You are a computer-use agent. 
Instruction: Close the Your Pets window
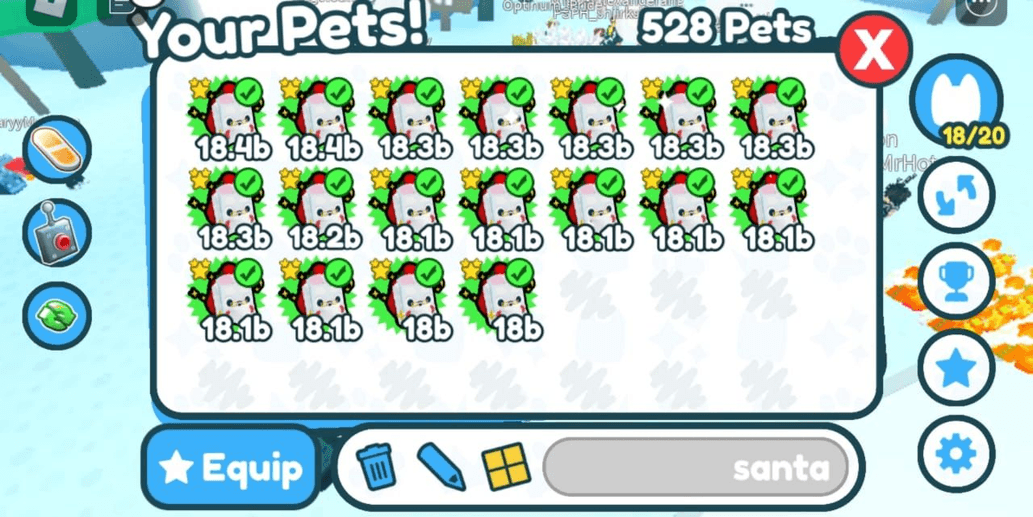tap(875, 50)
